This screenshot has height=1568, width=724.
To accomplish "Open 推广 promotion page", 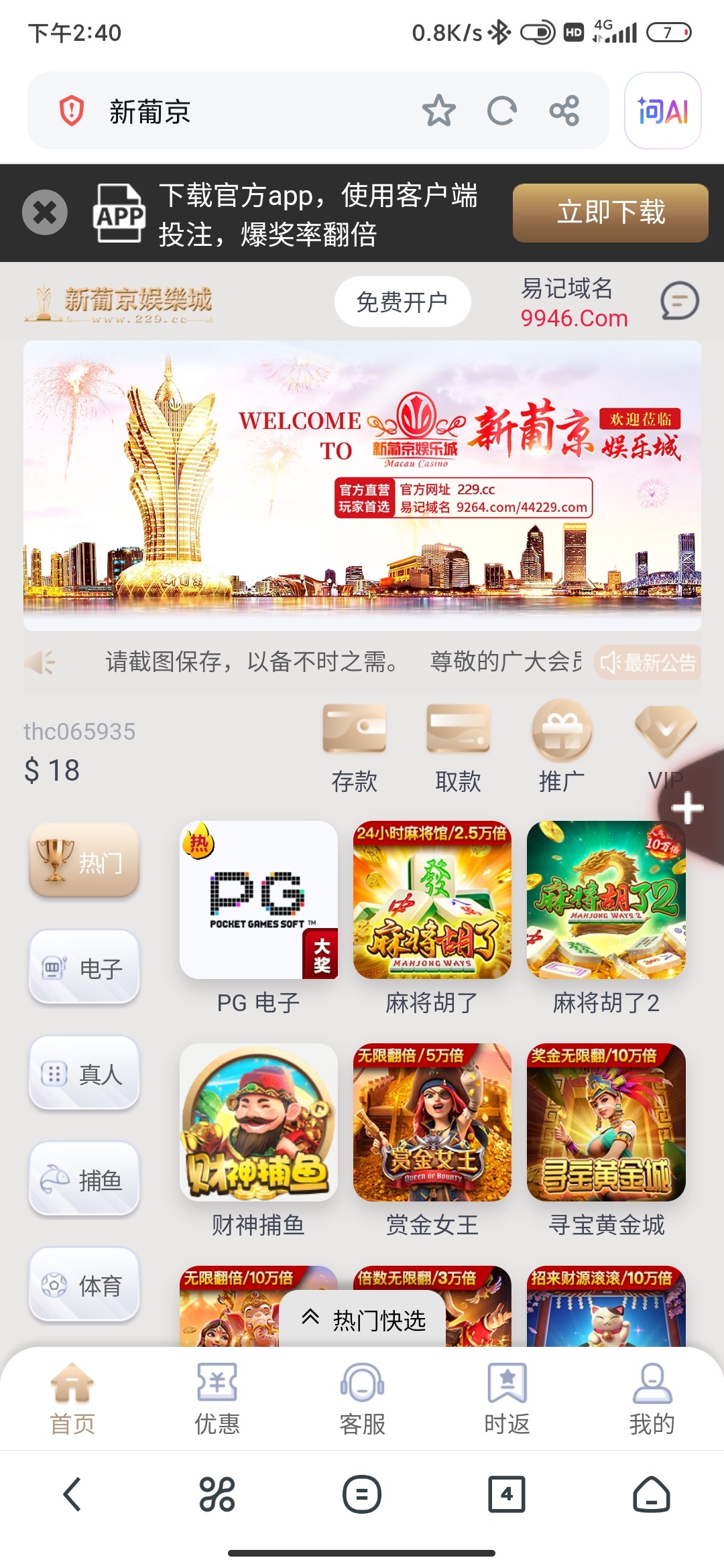I will (562, 747).
